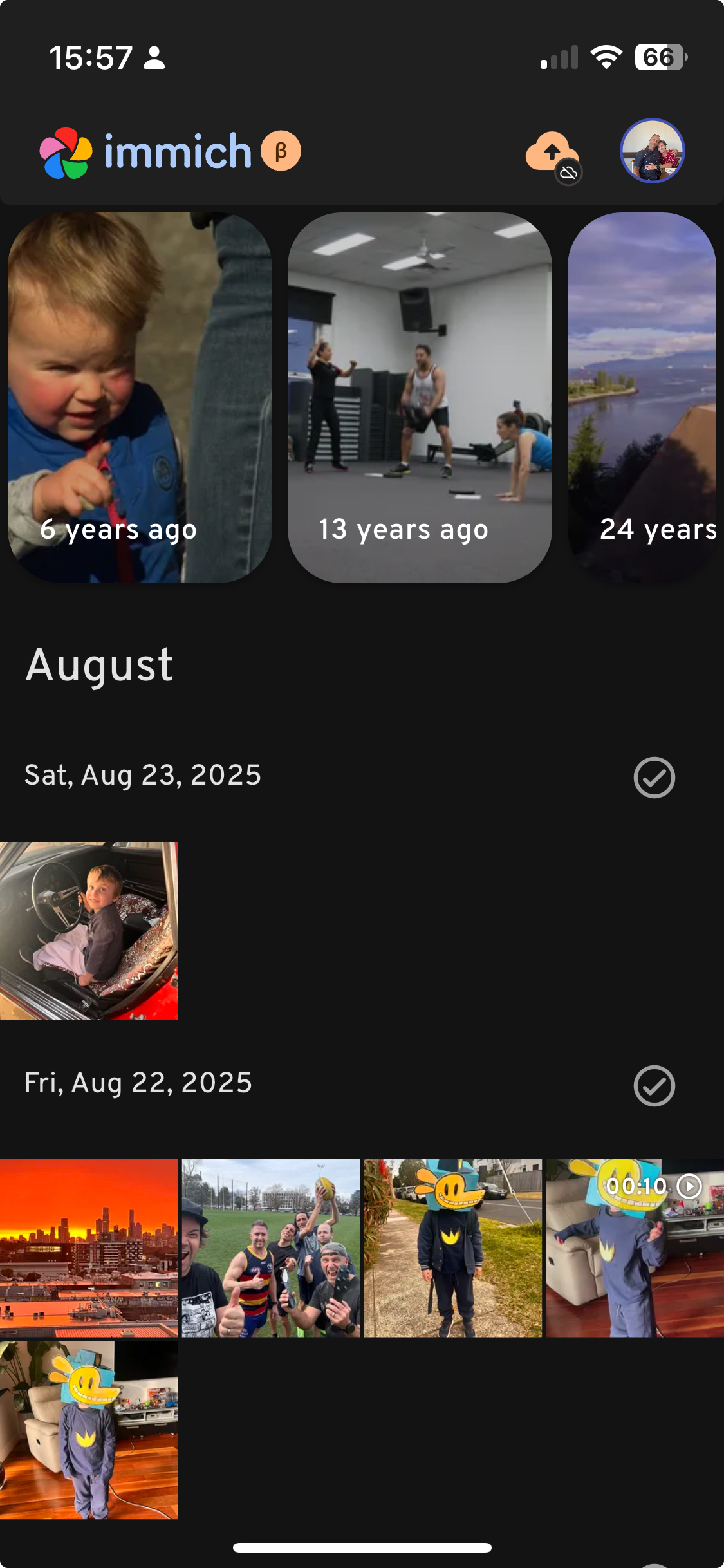This screenshot has width=724, height=1568.
Task: Open photo of boy in car seat
Action: click(x=89, y=931)
